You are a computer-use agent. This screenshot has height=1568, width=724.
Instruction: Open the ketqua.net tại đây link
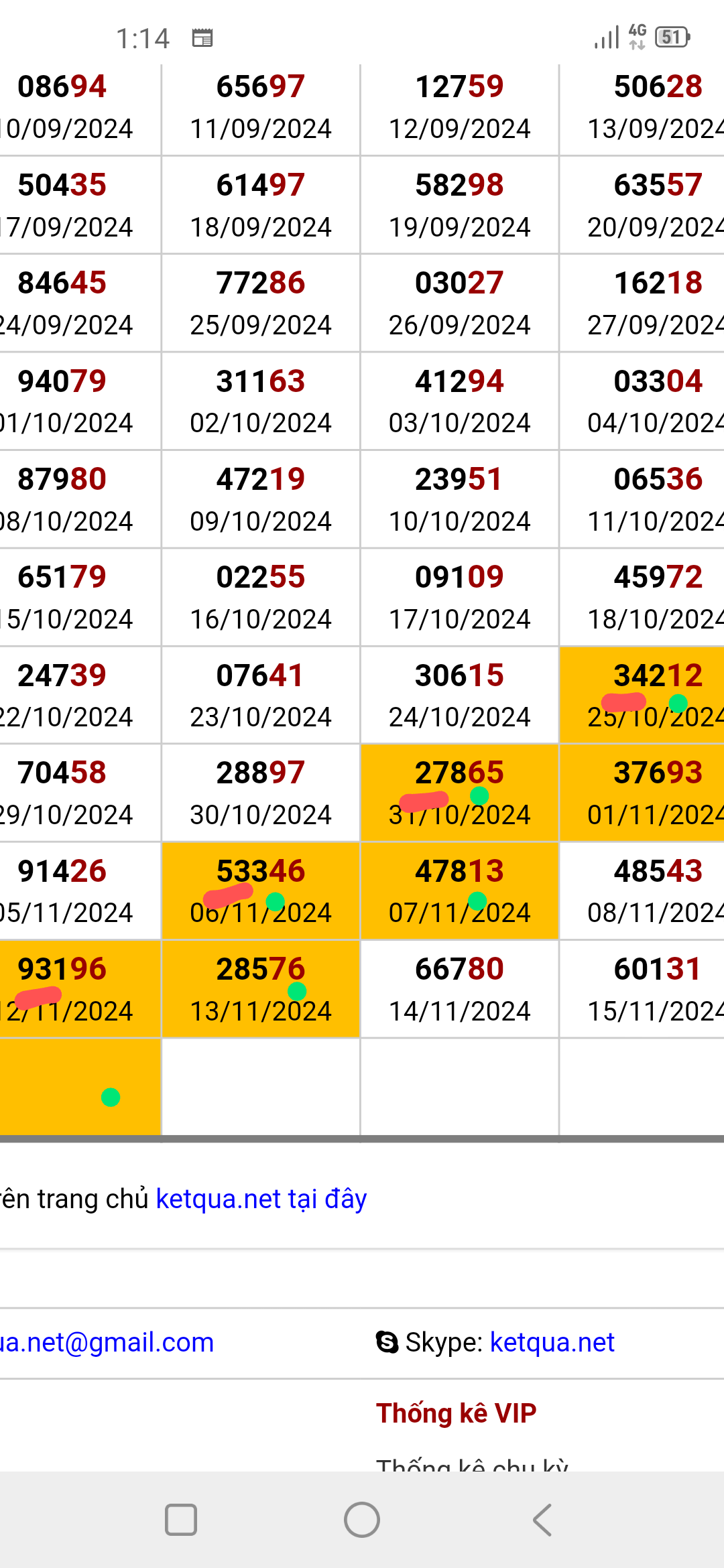[x=261, y=1199]
